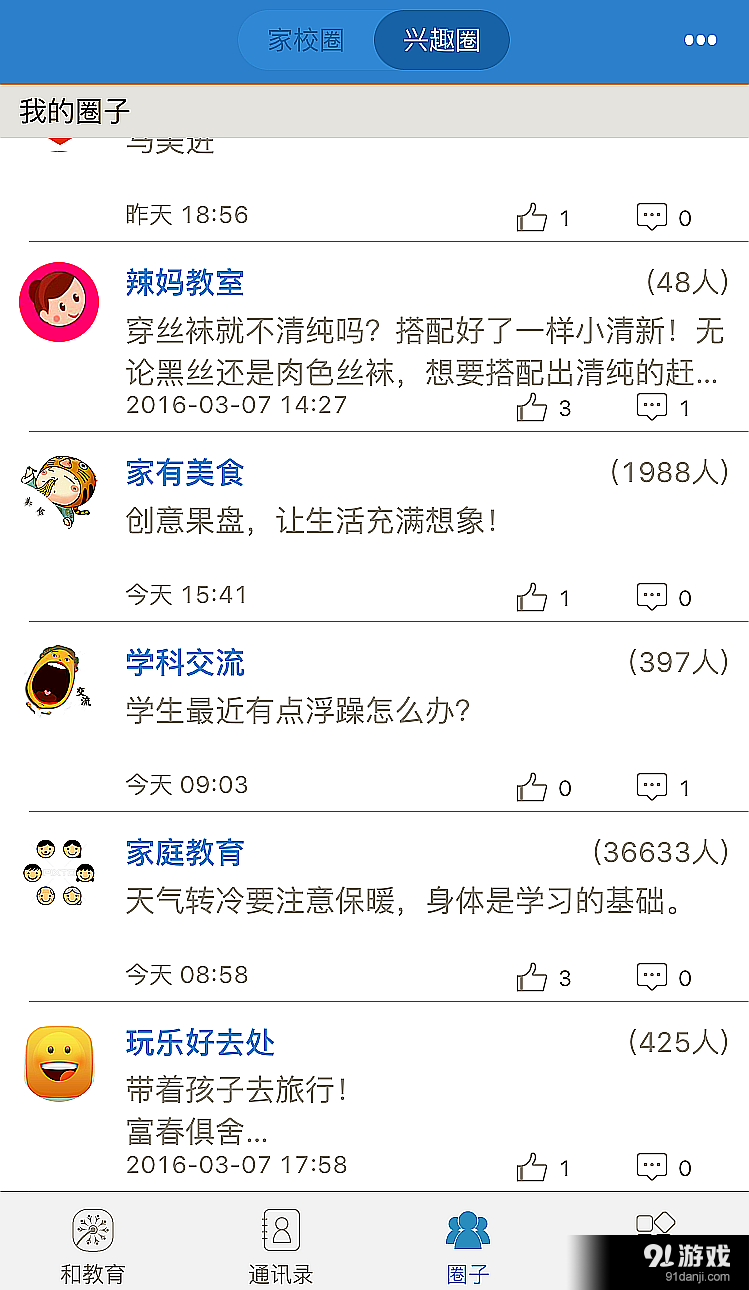Tap the smiley avatar of 玩乐好去处
The height and width of the screenshot is (1290, 749).
[x=58, y=1063]
